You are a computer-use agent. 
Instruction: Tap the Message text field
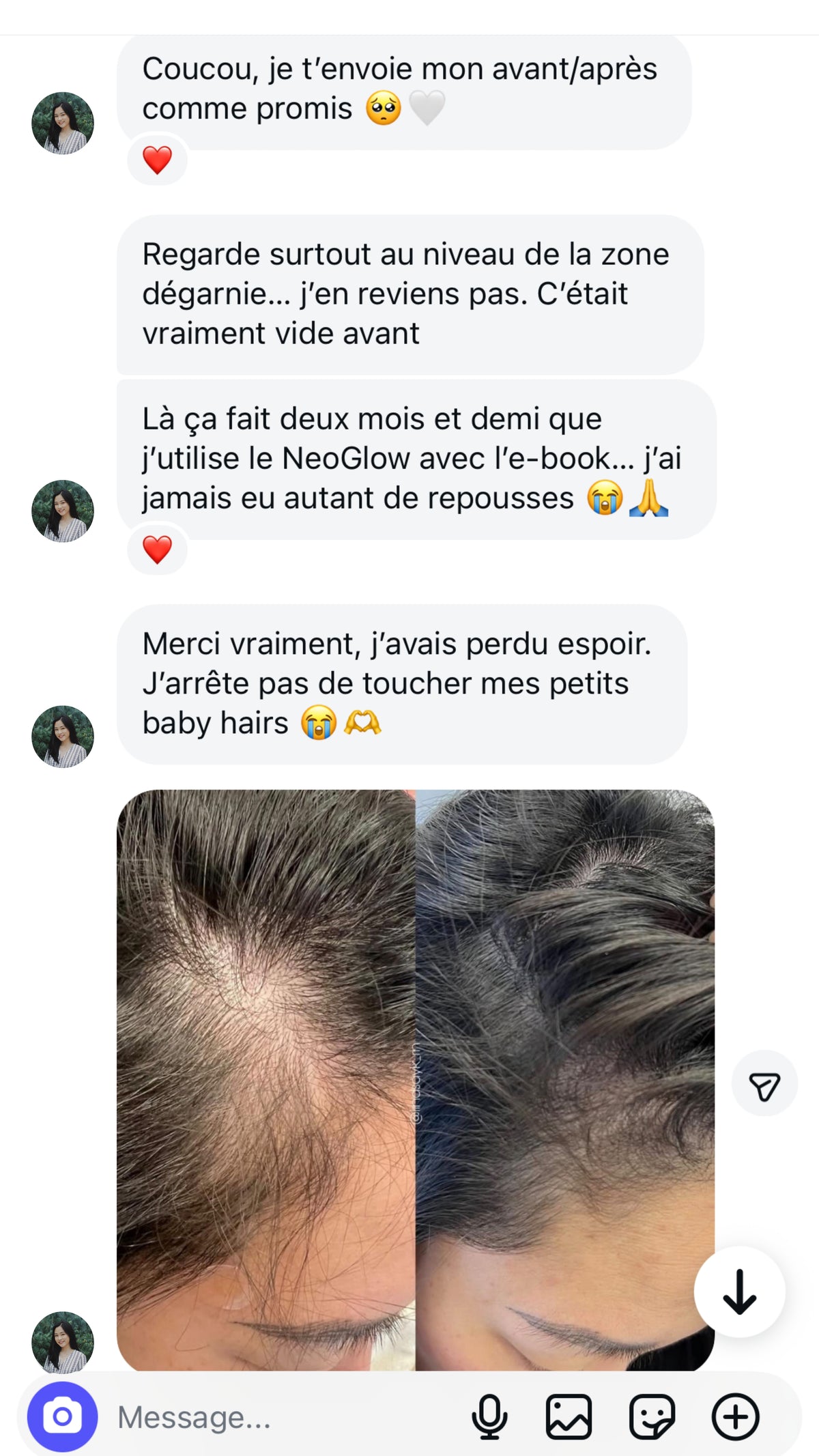[273, 1417]
